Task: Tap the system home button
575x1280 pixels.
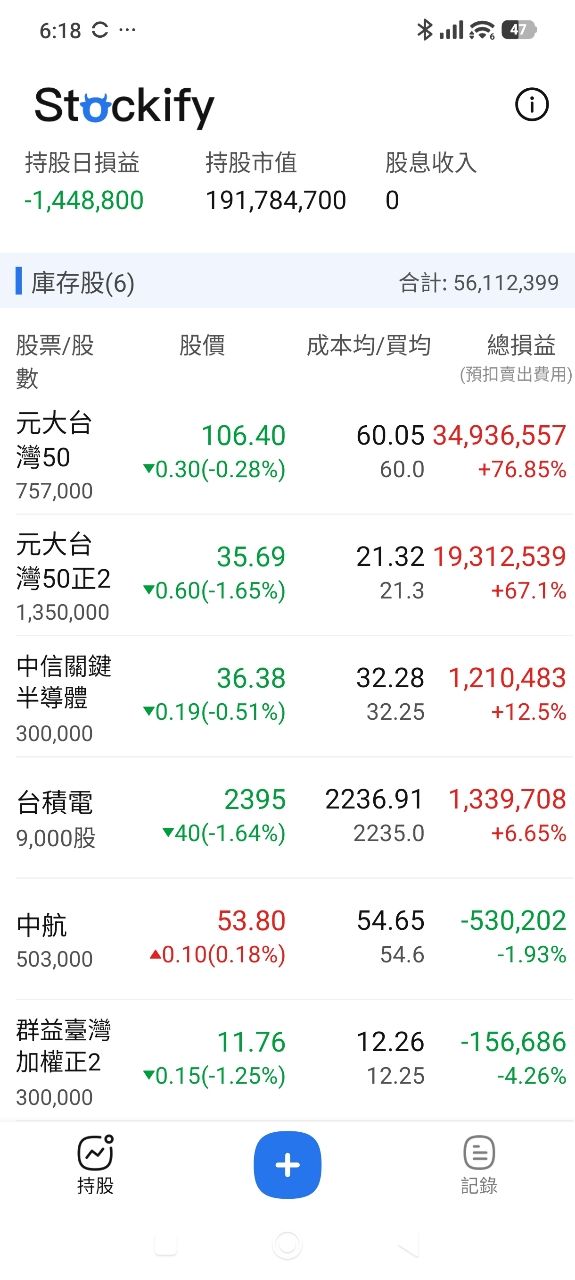Action: pos(287,1244)
